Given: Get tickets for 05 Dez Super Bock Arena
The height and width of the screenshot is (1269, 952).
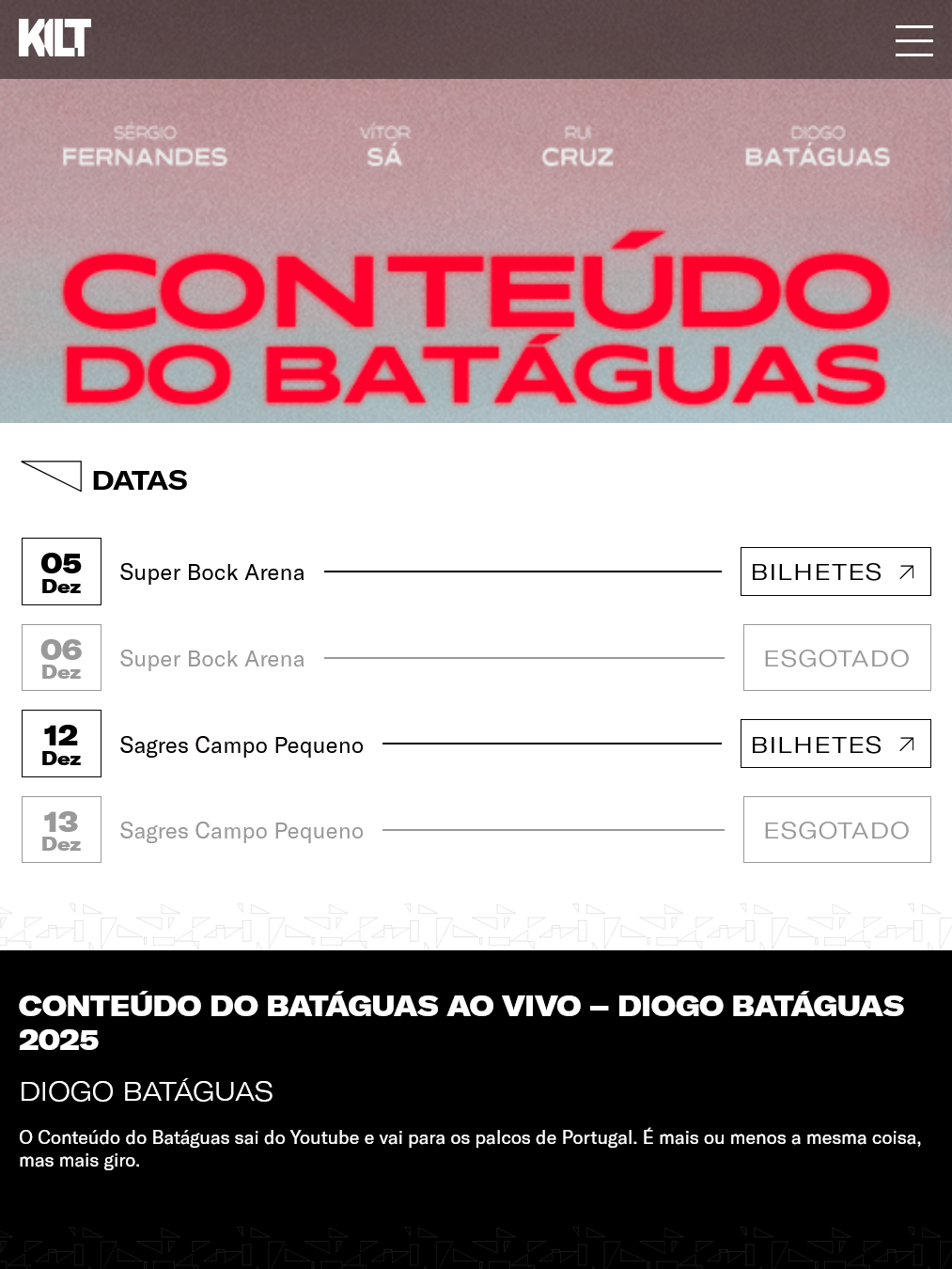Looking at the screenshot, I should coord(835,572).
